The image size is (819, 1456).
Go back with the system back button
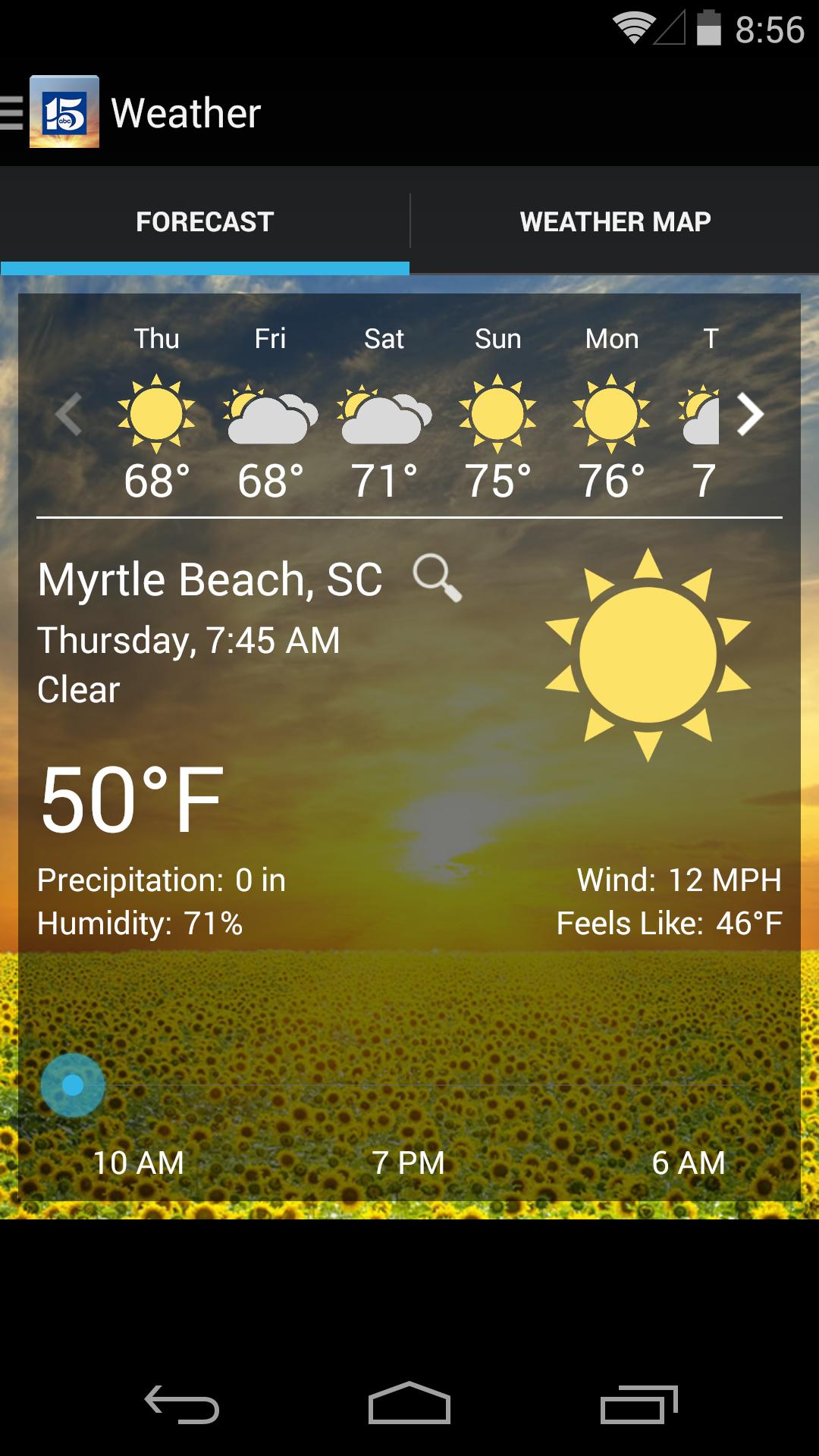[182, 1404]
